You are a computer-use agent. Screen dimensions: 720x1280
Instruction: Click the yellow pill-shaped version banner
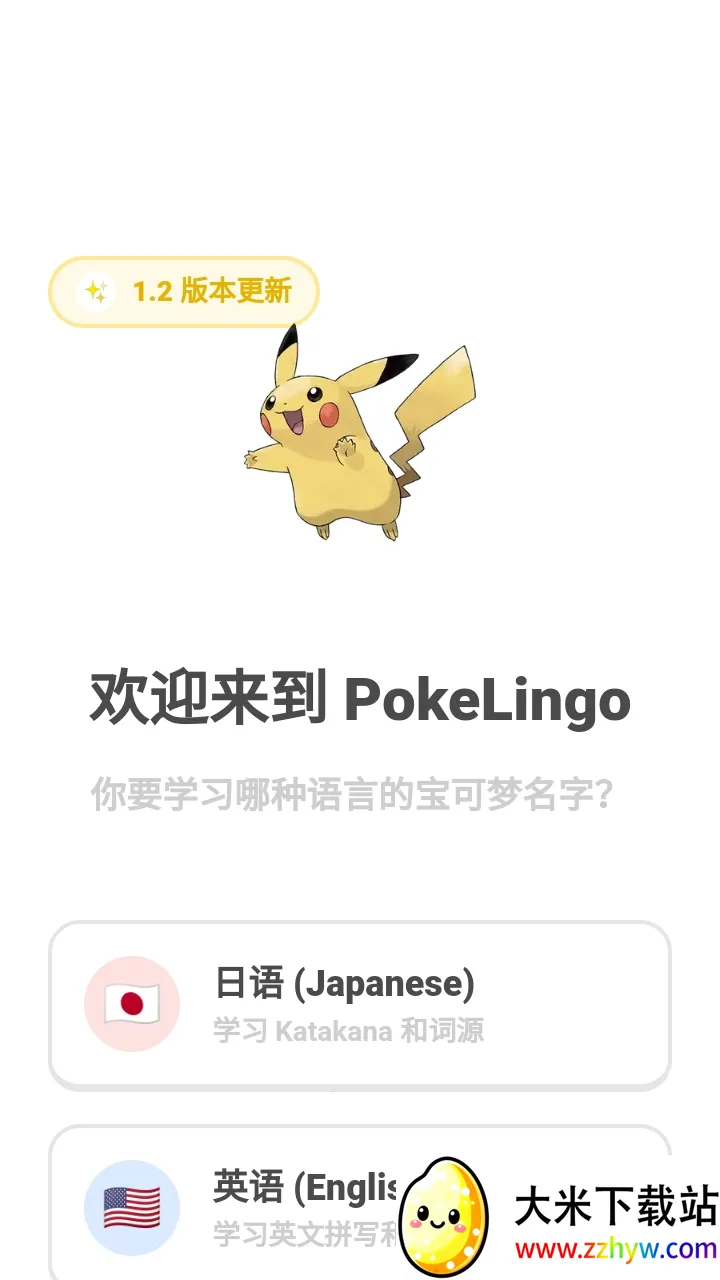click(x=184, y=291)
